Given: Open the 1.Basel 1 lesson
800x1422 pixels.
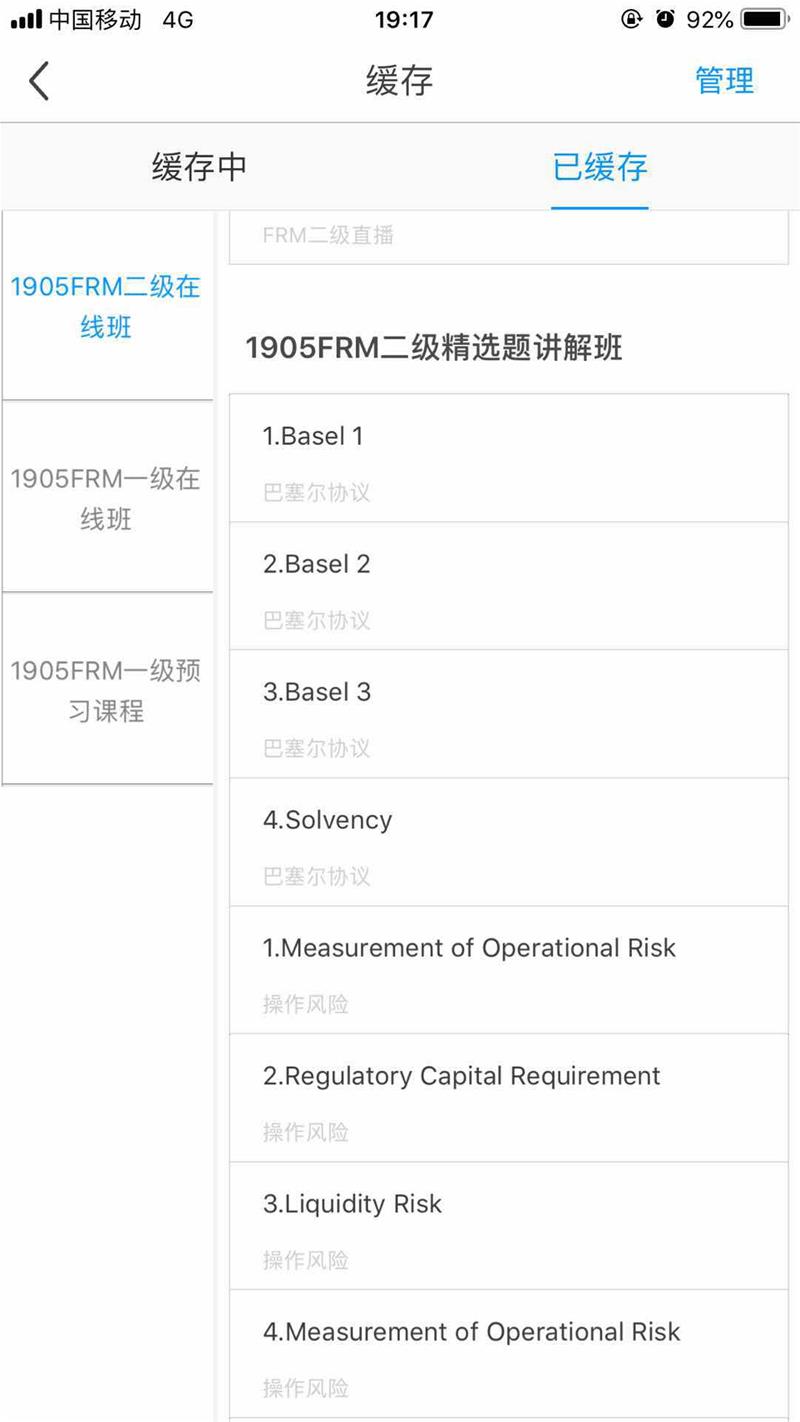Looking at the screenshot, I should coord(509,458).
